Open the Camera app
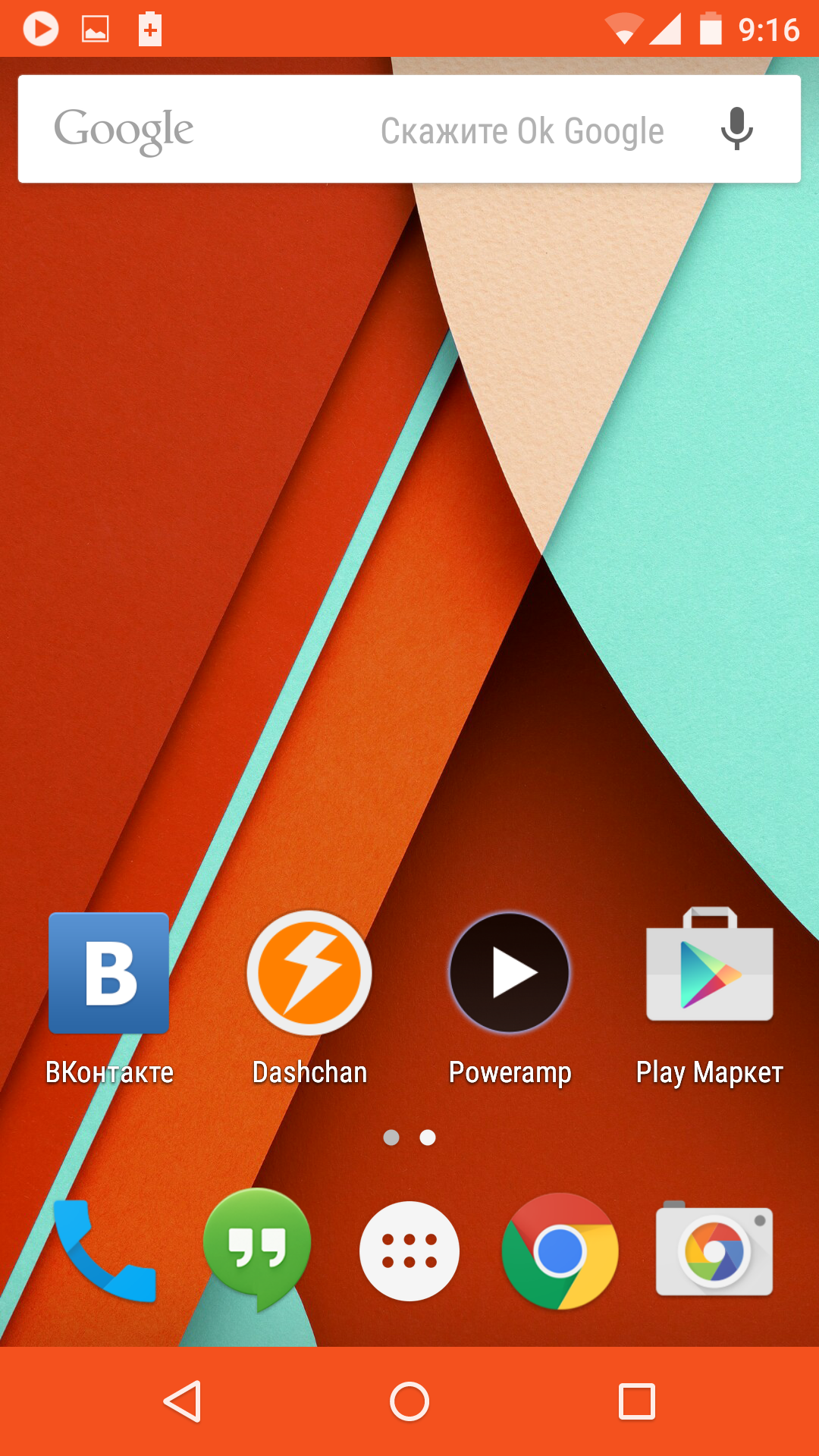This screenshot has height=1456, width=819. click(x=714, y=1250)
